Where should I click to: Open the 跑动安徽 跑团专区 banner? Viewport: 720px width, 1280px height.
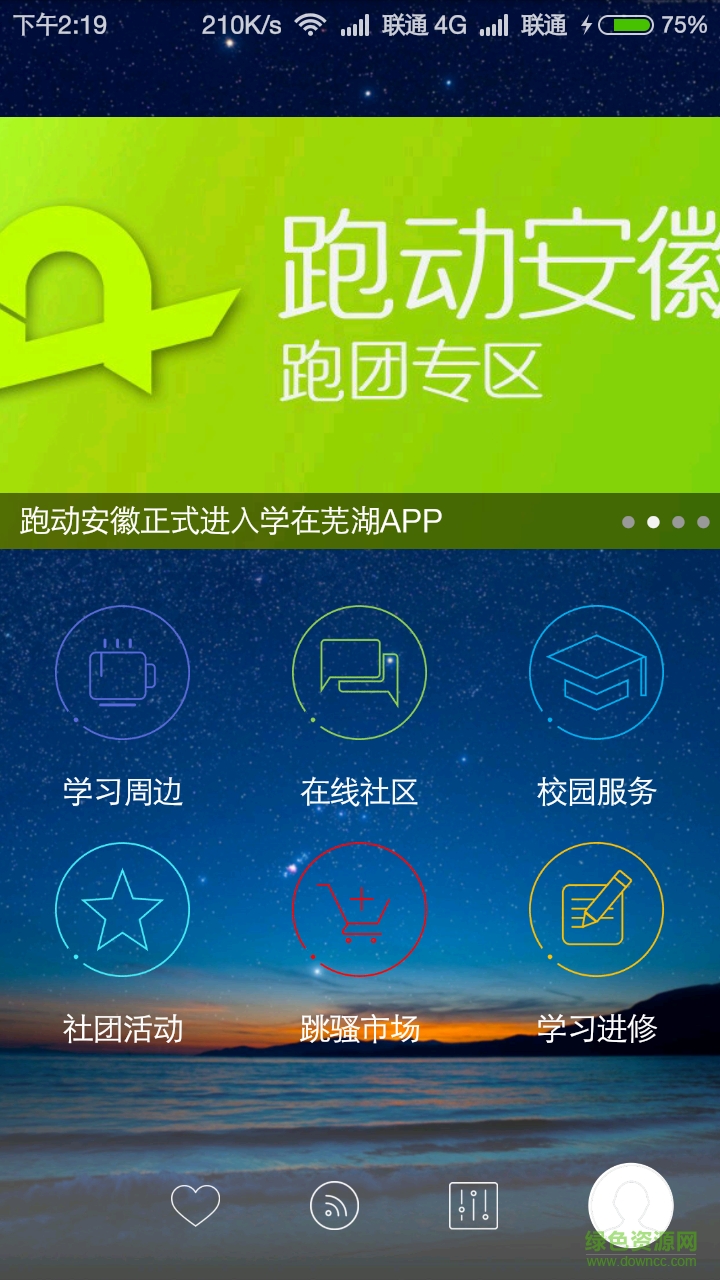(360, 305)
